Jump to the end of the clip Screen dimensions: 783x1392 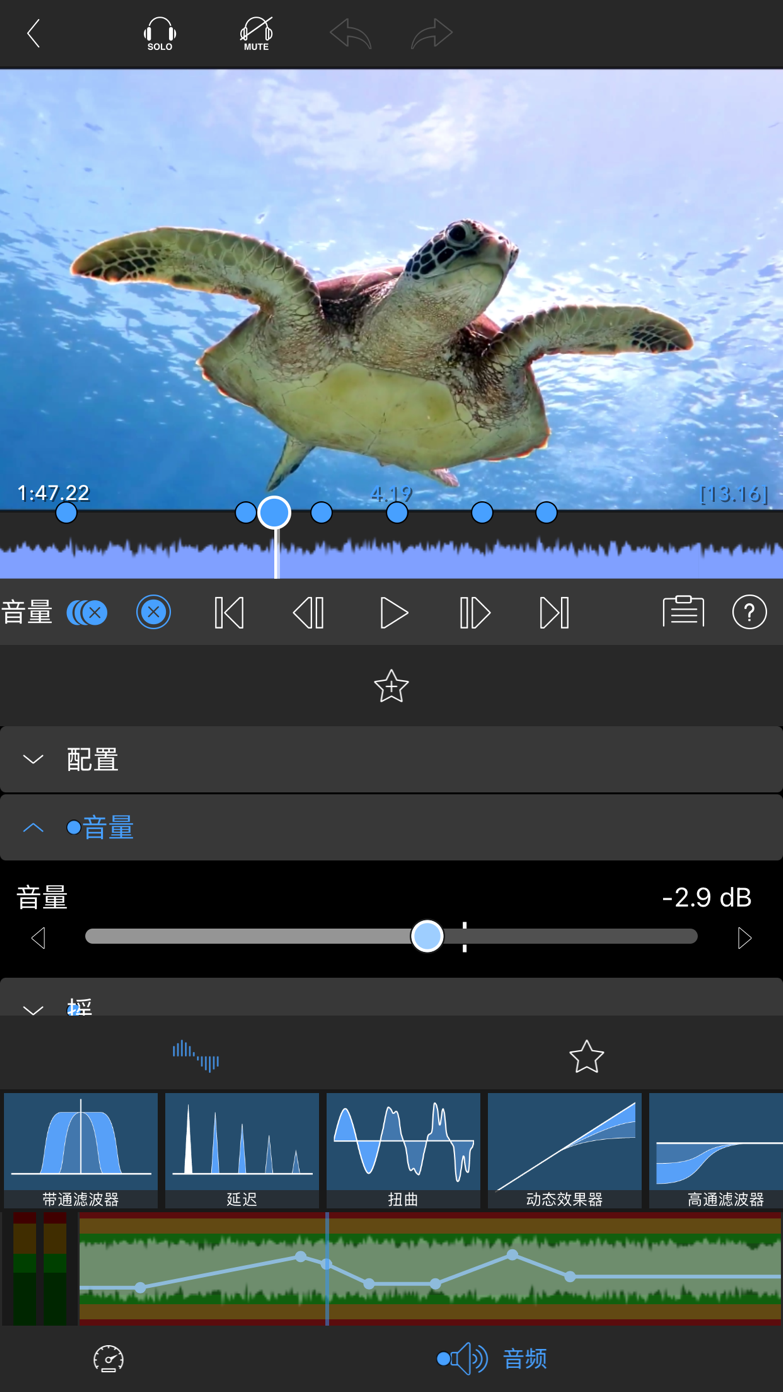tap(554, 613)
